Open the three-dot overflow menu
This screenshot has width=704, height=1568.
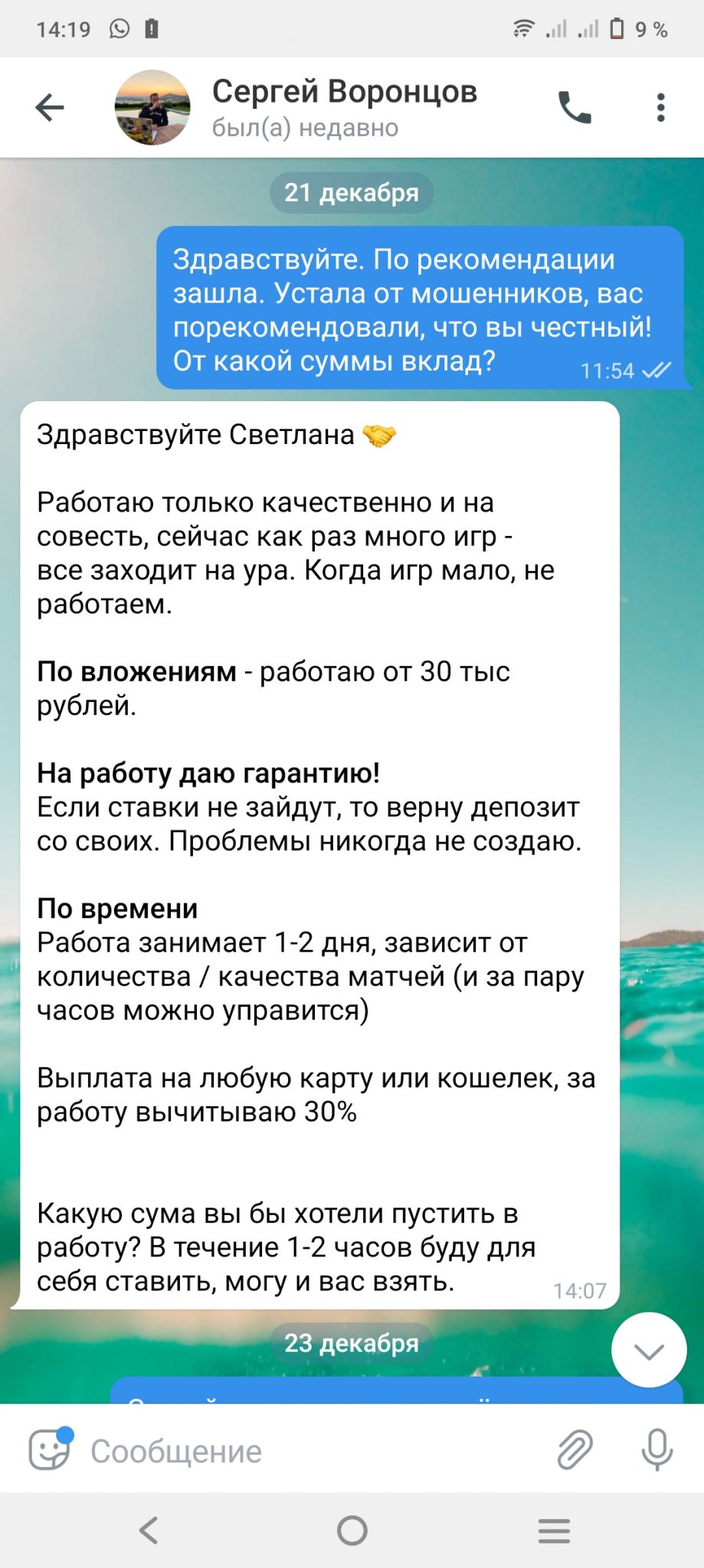click(660, 107)
